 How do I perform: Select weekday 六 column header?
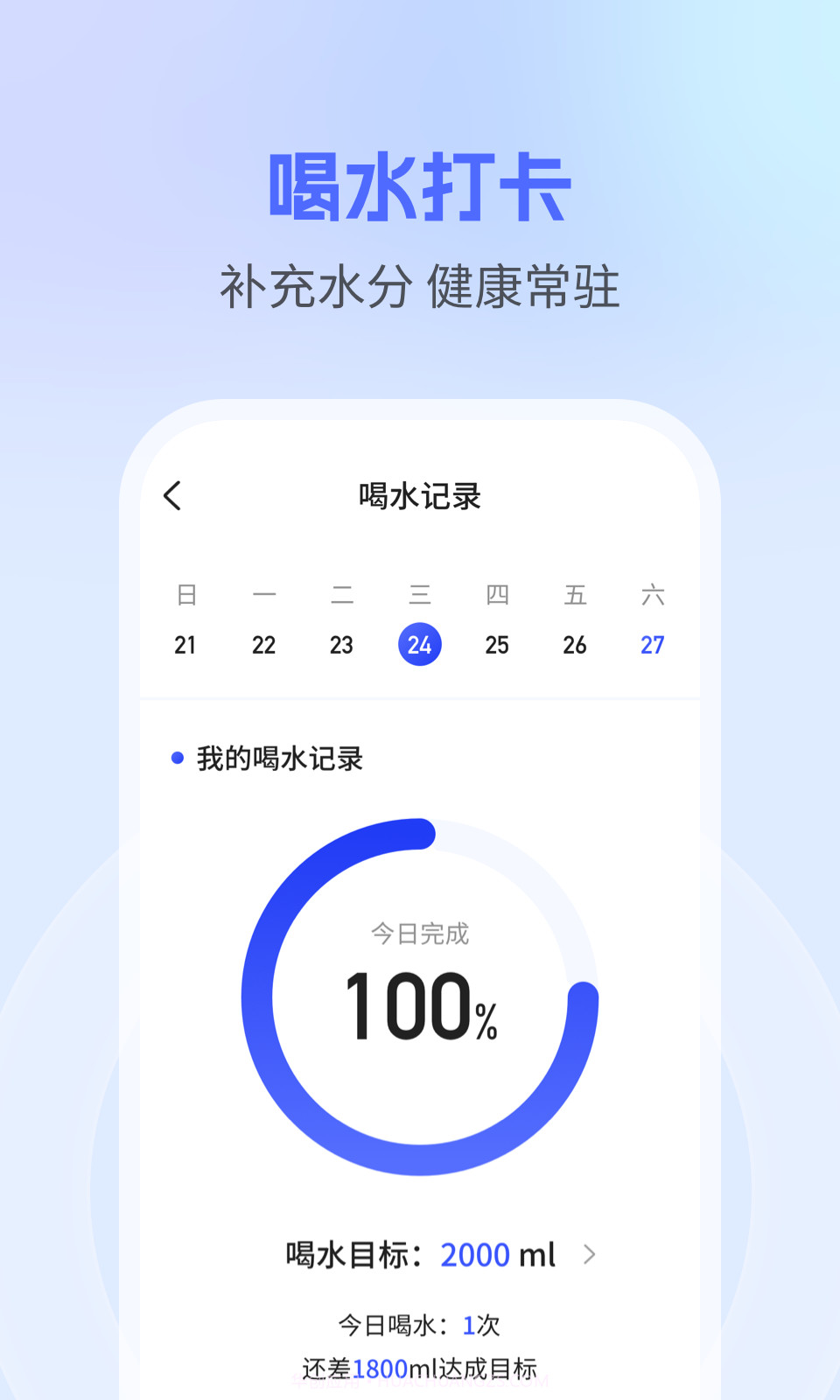653,595
